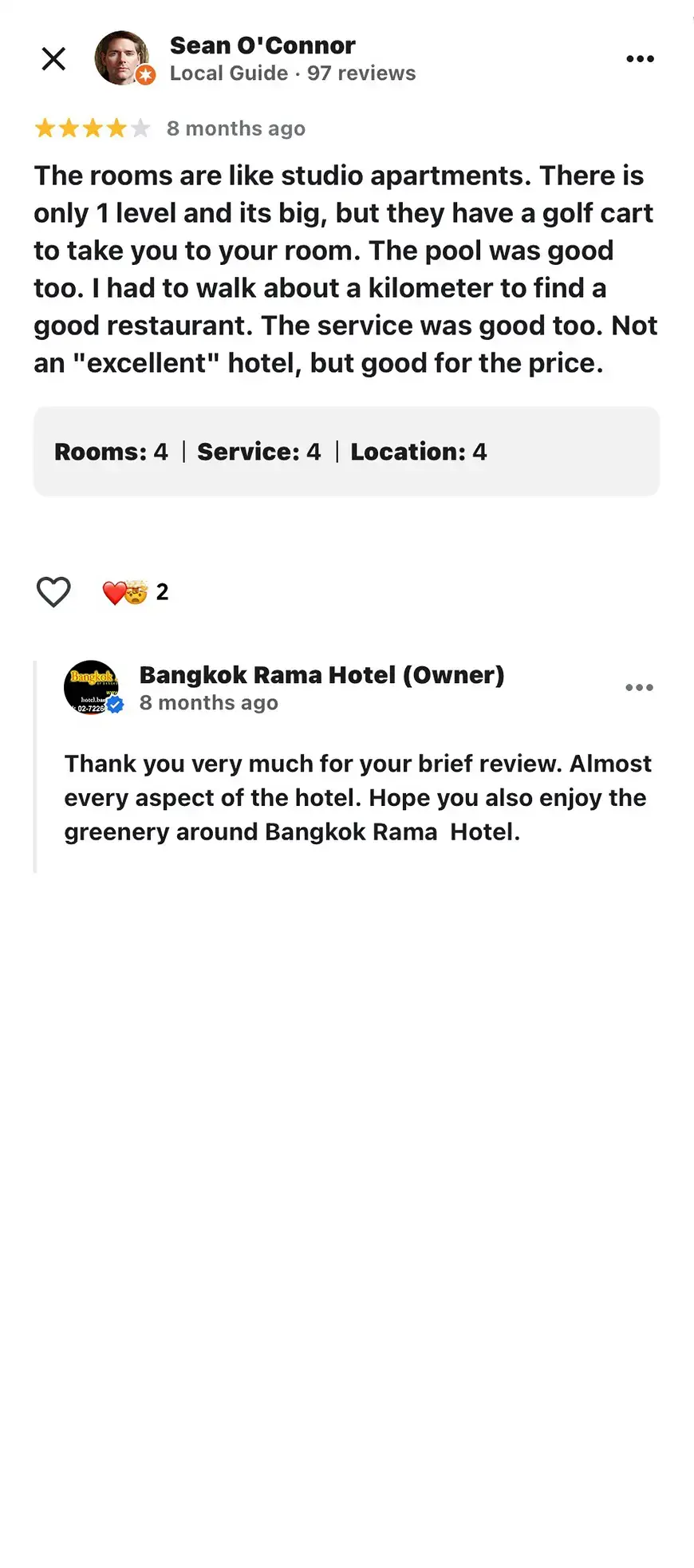This screenshot has width=694, height=1568.
Task: Click the verified checkmark badge on the owner reply
Action: [116, 705]
